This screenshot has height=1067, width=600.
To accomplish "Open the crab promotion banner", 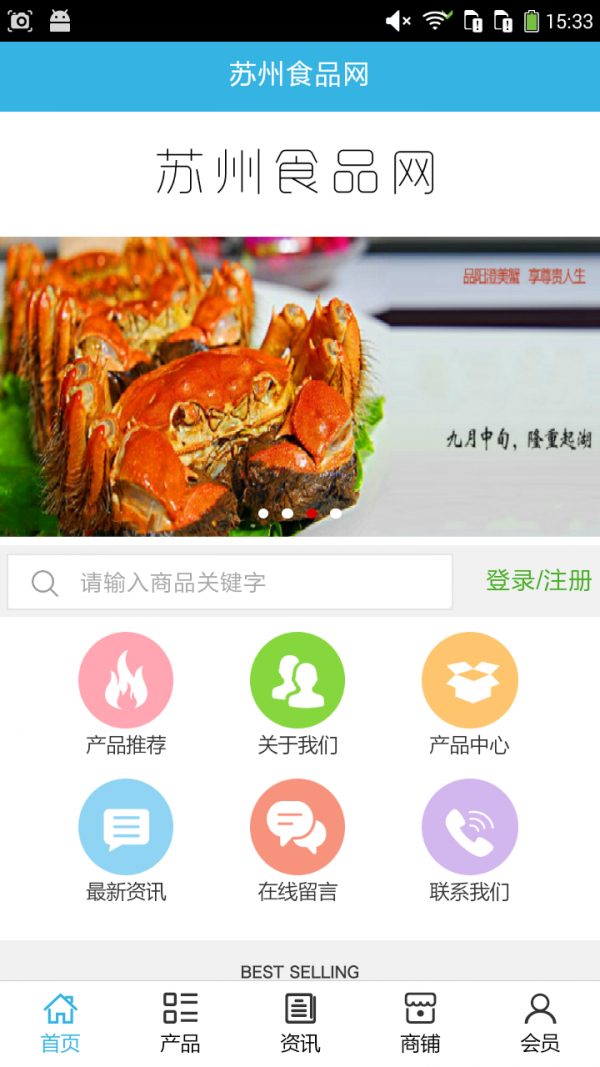I will [300, 386].
